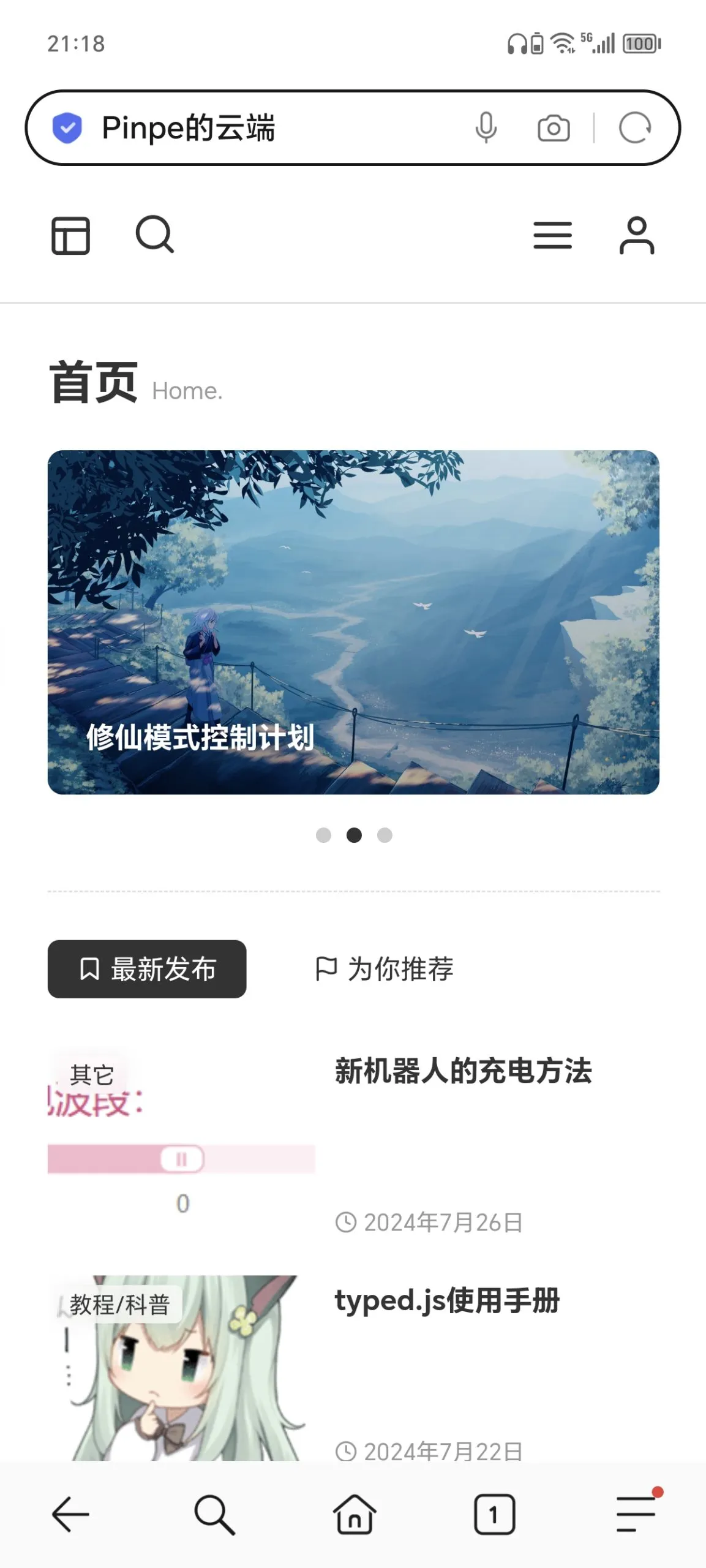Tap the shield icon in the address bar
This screenshot has height=1568, width=706.
coord(68,128)
